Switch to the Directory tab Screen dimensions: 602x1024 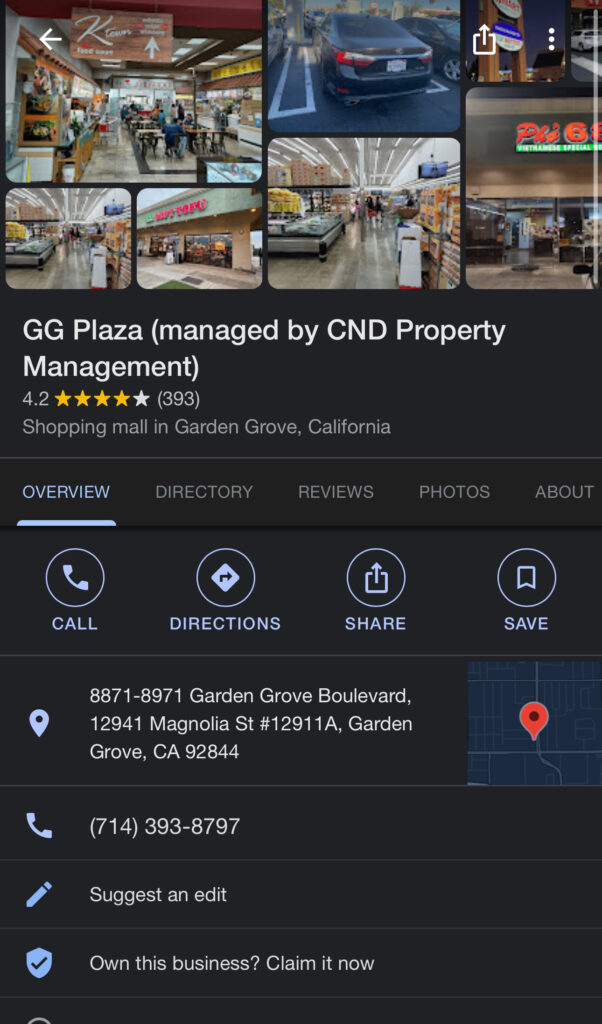tap(204, 492)
